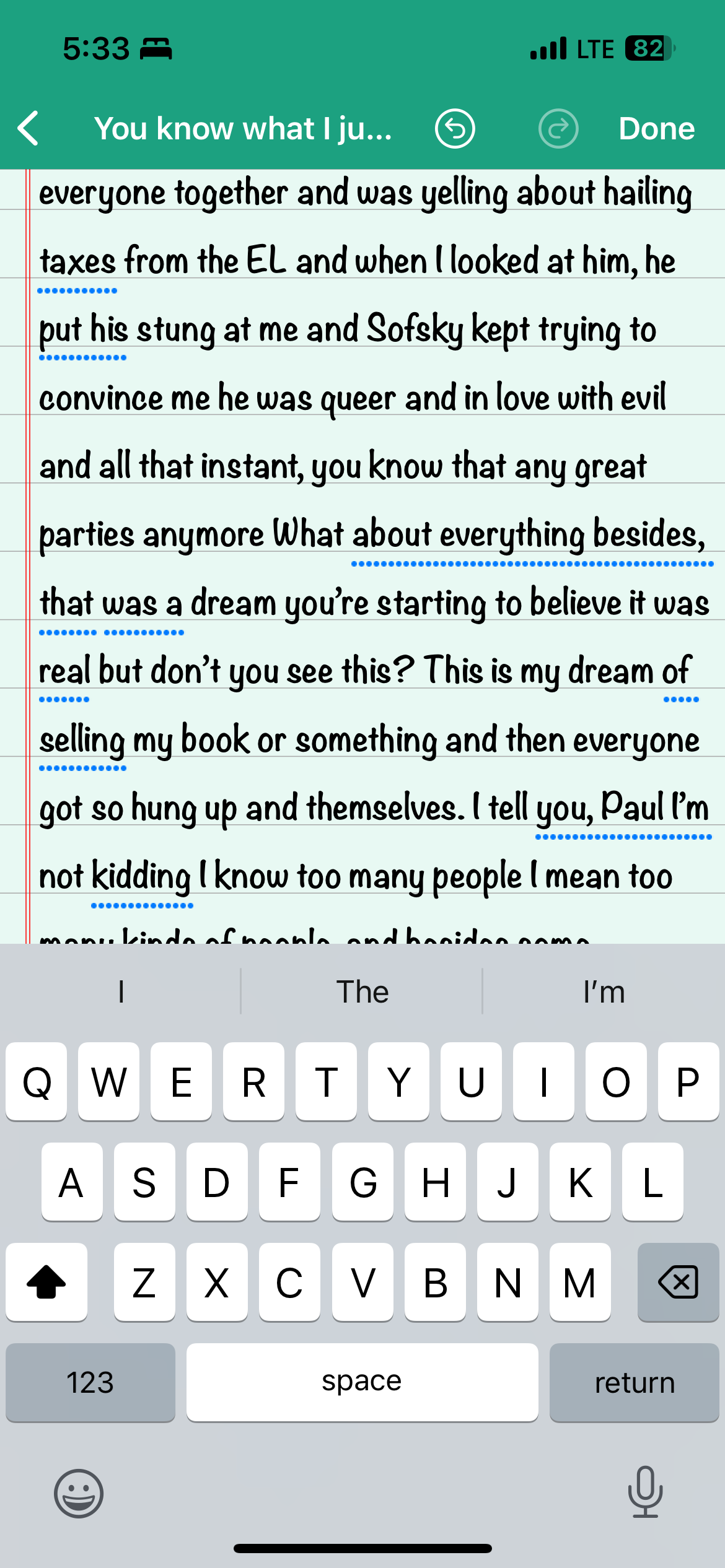Viewport: 725px width, 1568px height.
Task: Start dictation with the microphone
Action: [645, 1492]
